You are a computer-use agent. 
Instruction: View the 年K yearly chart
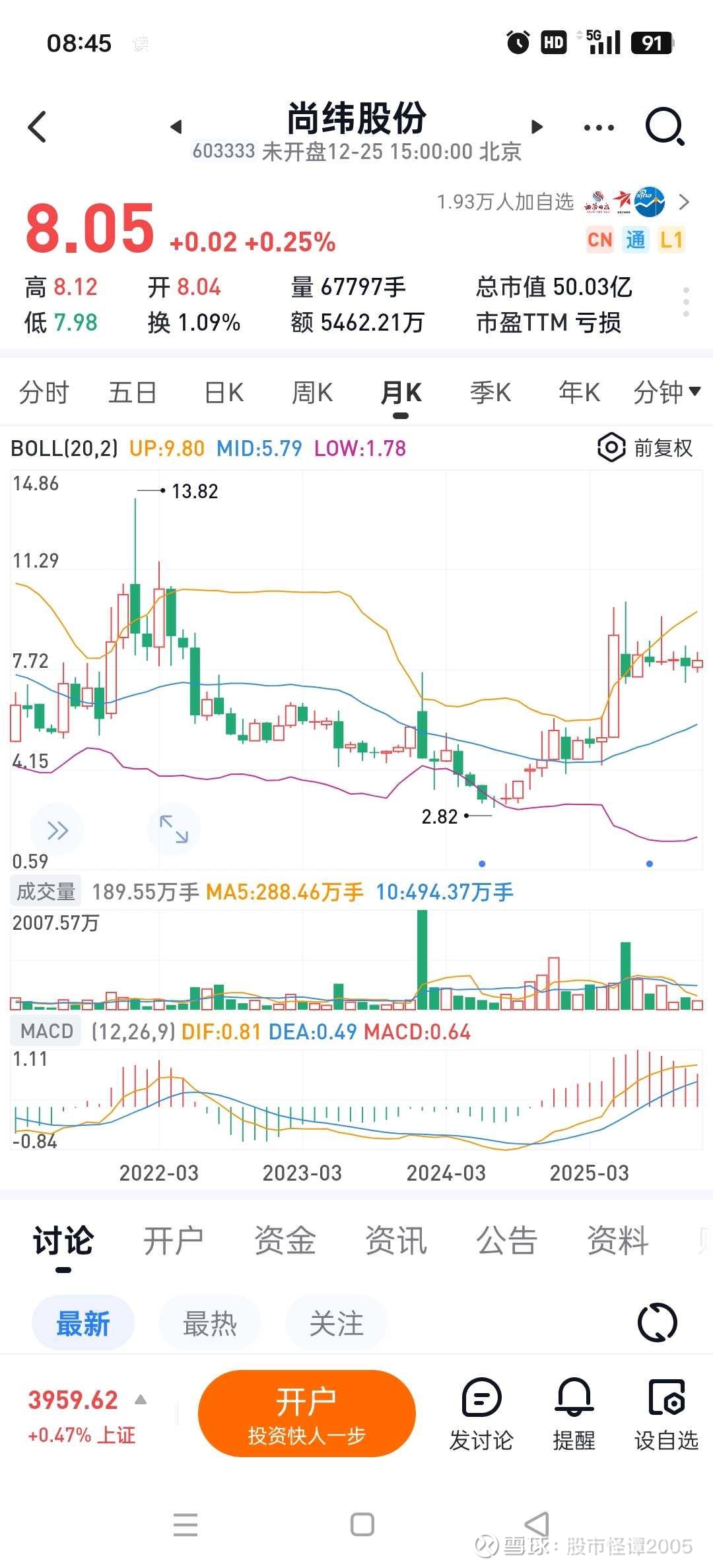tap(579, 393)
